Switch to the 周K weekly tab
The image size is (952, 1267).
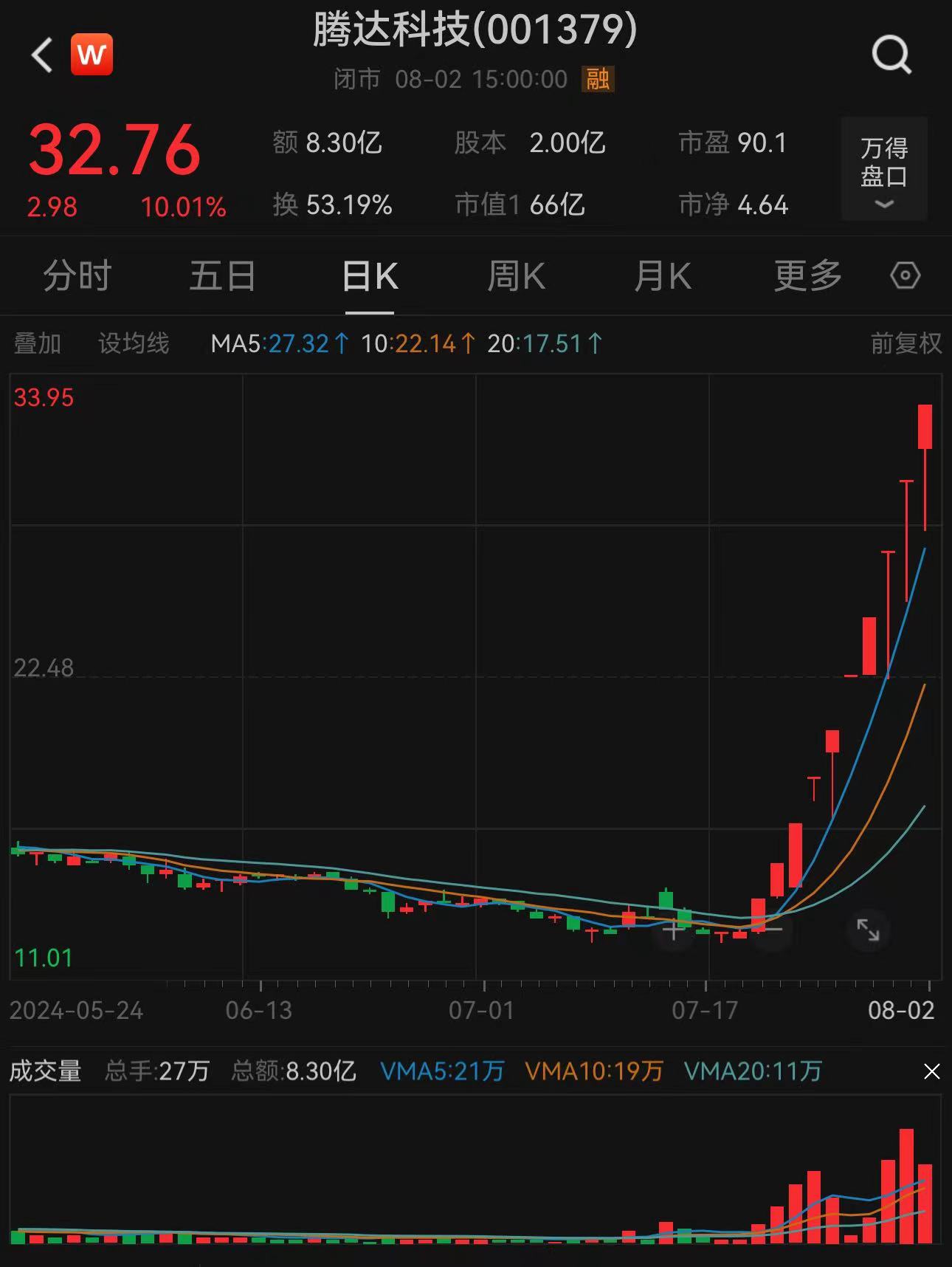(517, 275)
